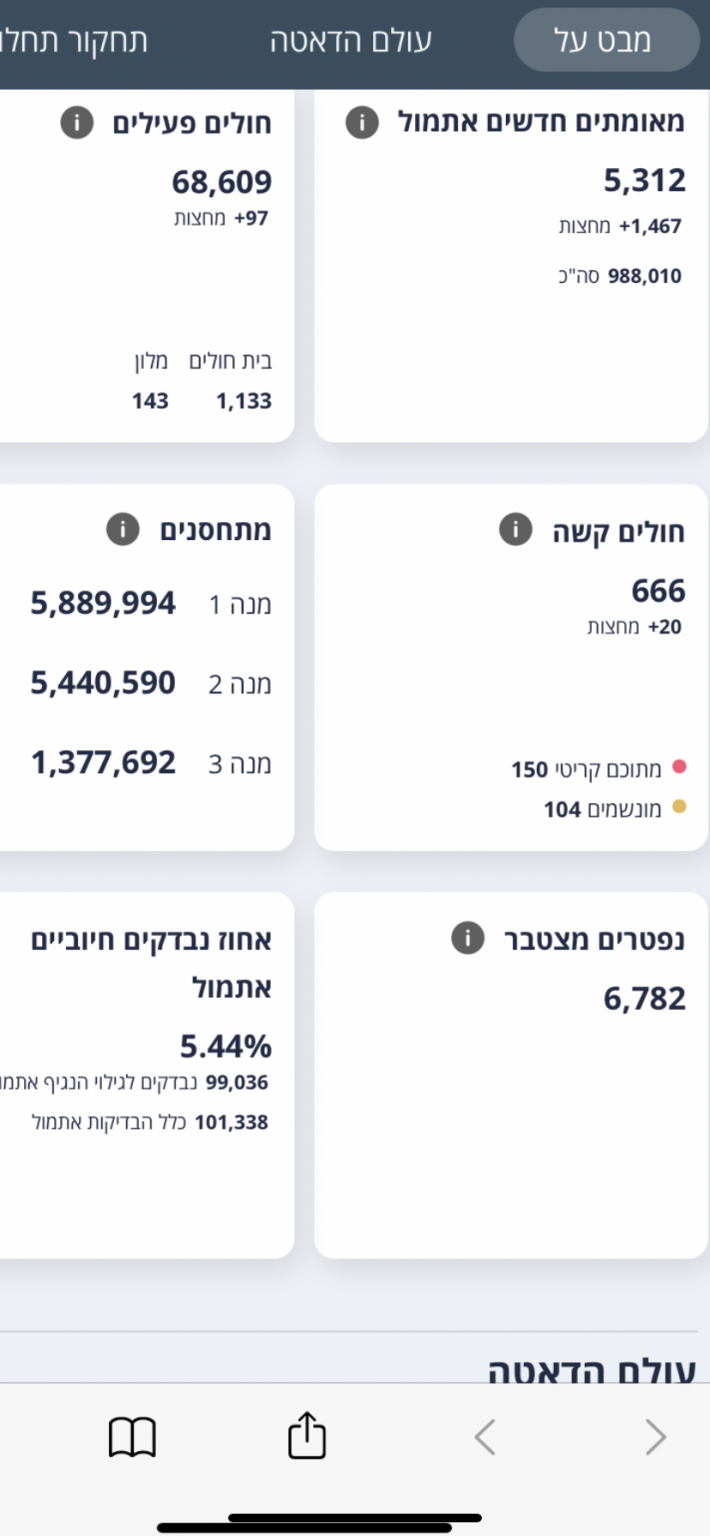Show info for מאומתים חדשים אתמול
The width and height of the screenshot is (710, 1536).
(x=361, y=123)
